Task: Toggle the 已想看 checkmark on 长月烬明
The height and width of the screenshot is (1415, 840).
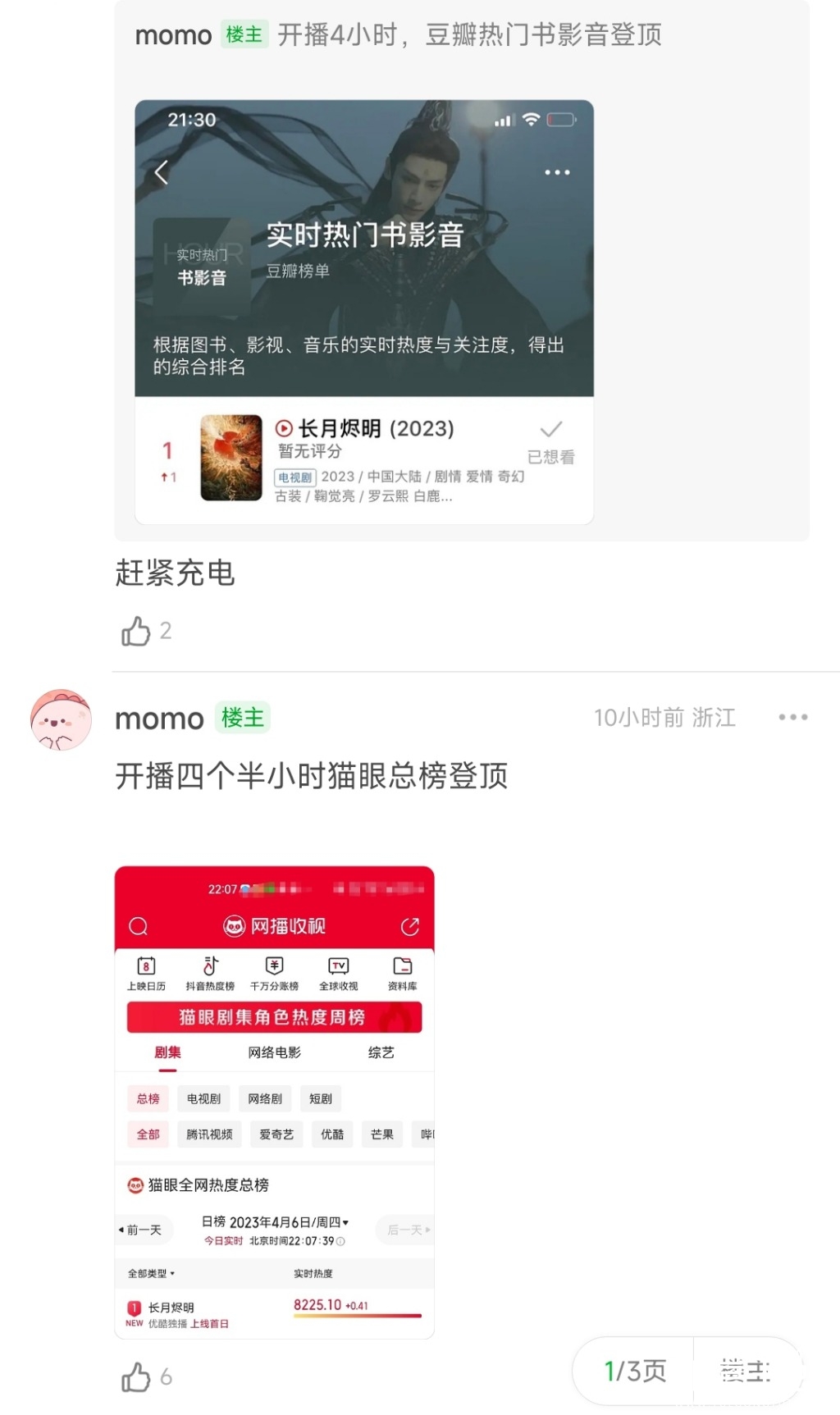Action: tap(551, 428)
